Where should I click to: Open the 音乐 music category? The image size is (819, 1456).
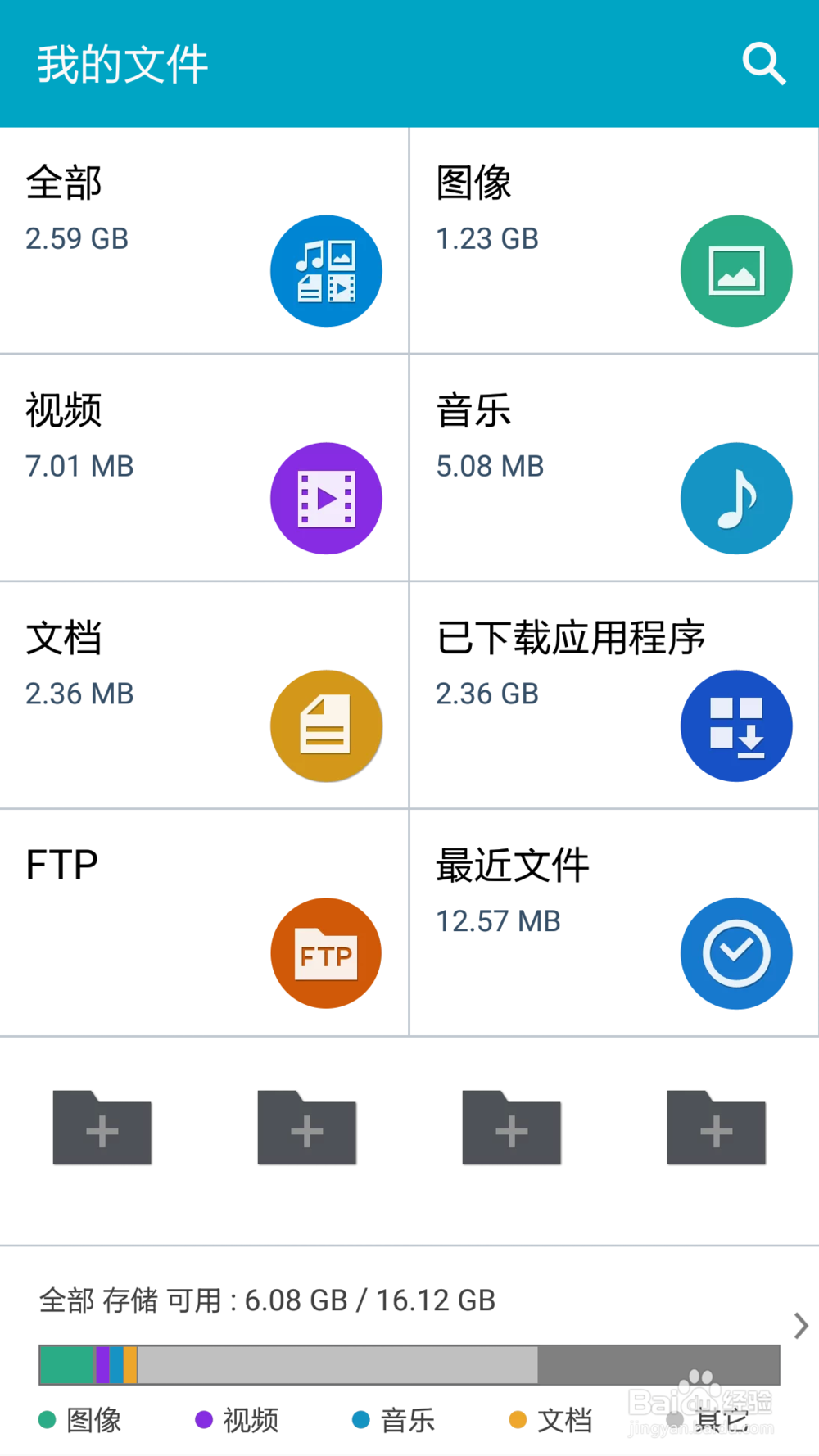tap(614, 468)
